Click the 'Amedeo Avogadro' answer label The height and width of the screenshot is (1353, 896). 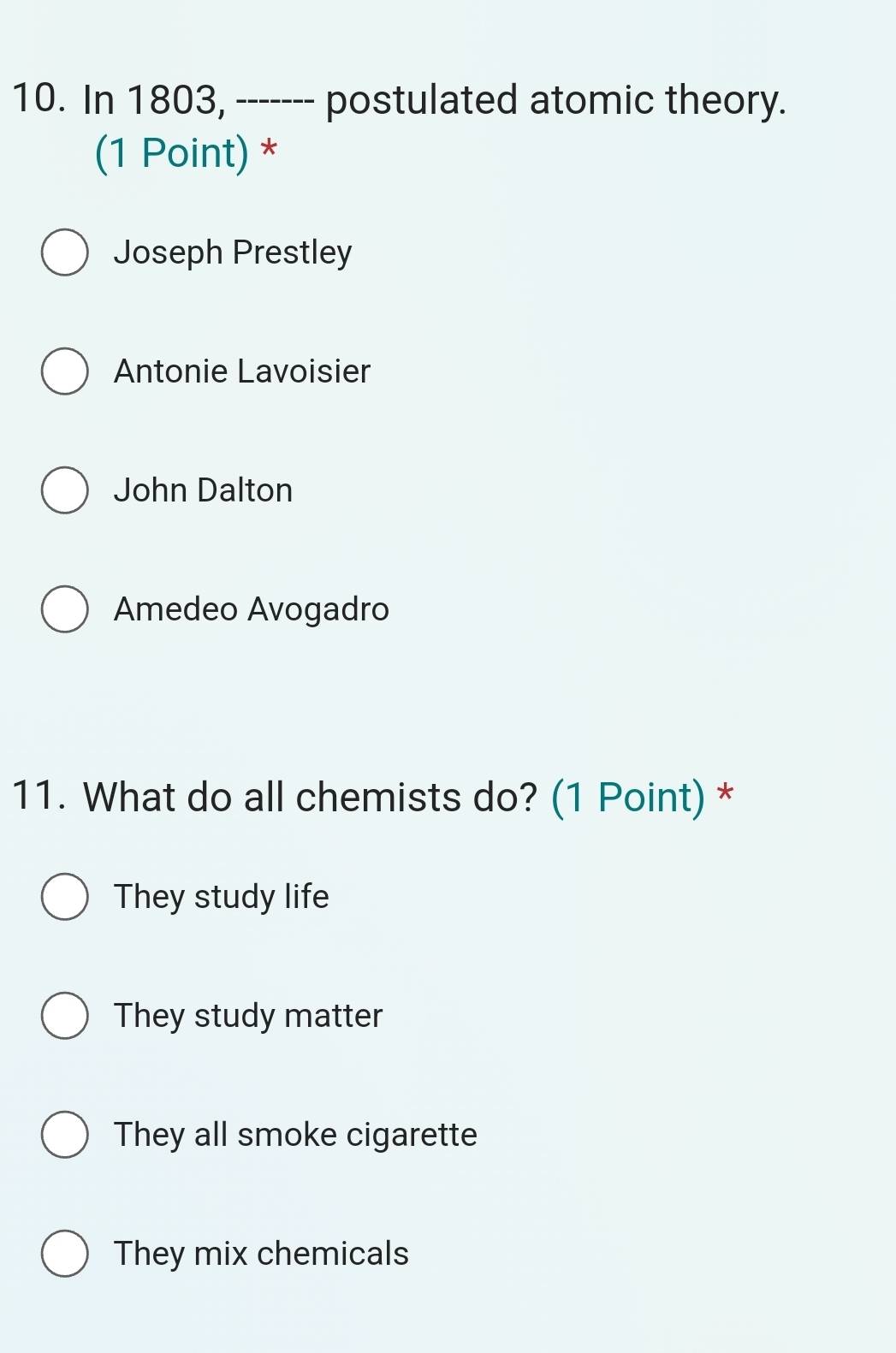pos(251,609)
